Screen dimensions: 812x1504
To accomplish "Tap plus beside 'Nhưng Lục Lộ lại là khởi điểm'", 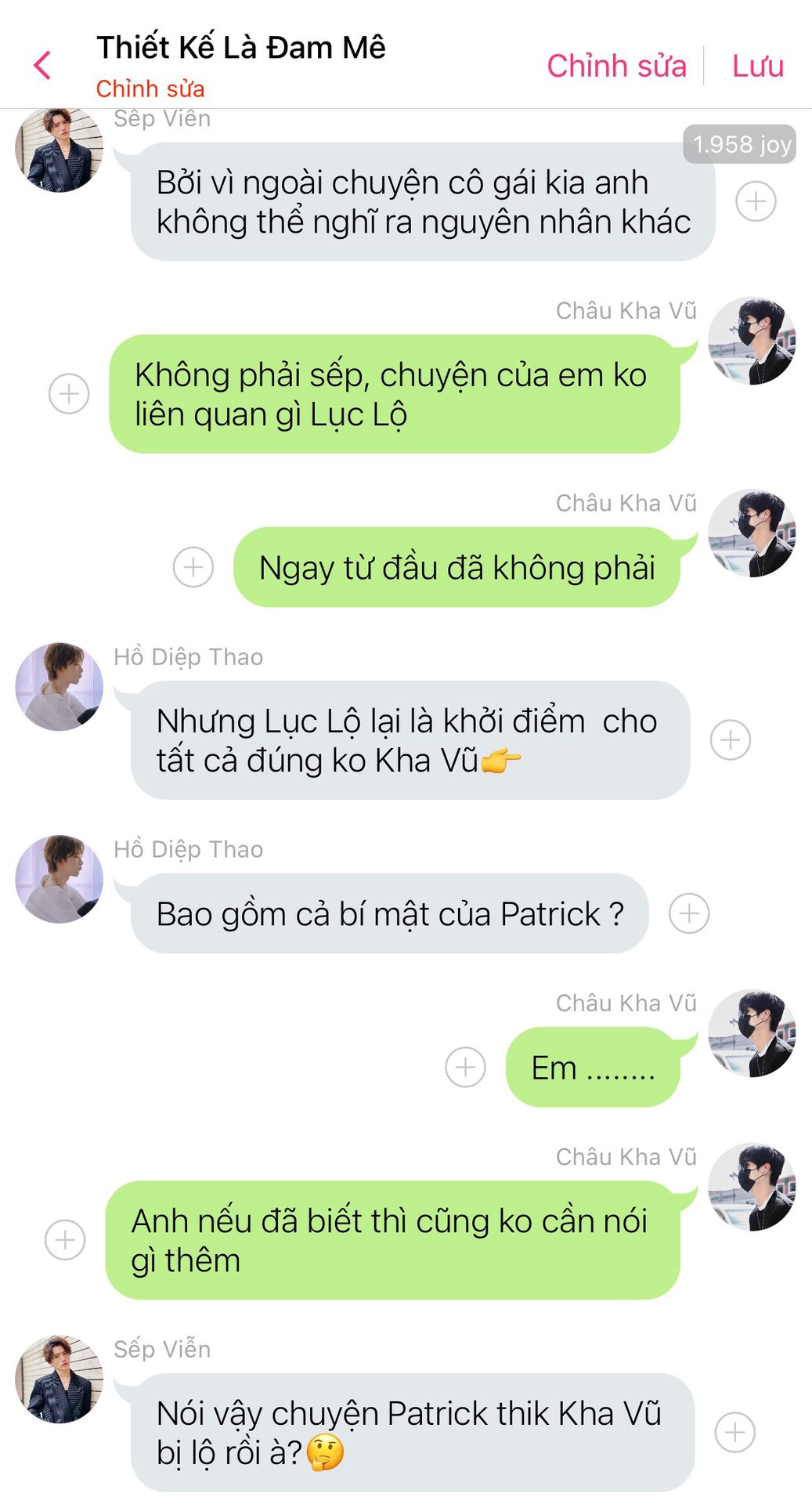I will [731, 740].
